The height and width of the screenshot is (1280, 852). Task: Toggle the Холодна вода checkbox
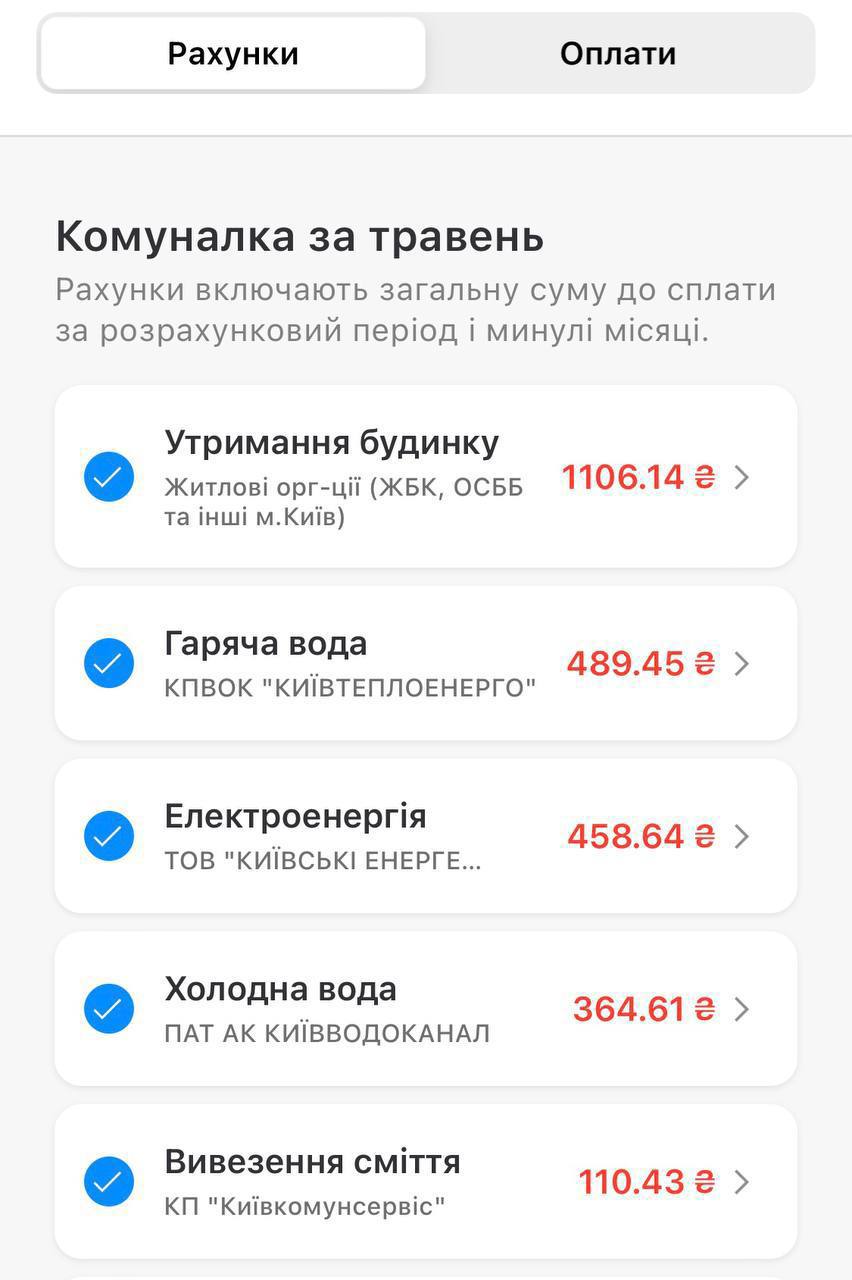click(109, 1008)
